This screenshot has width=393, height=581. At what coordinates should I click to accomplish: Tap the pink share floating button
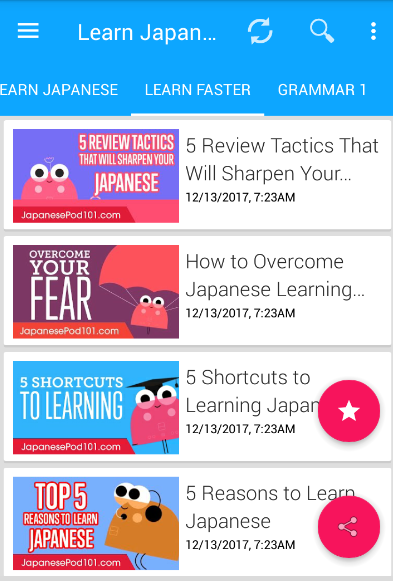[349, 527]
